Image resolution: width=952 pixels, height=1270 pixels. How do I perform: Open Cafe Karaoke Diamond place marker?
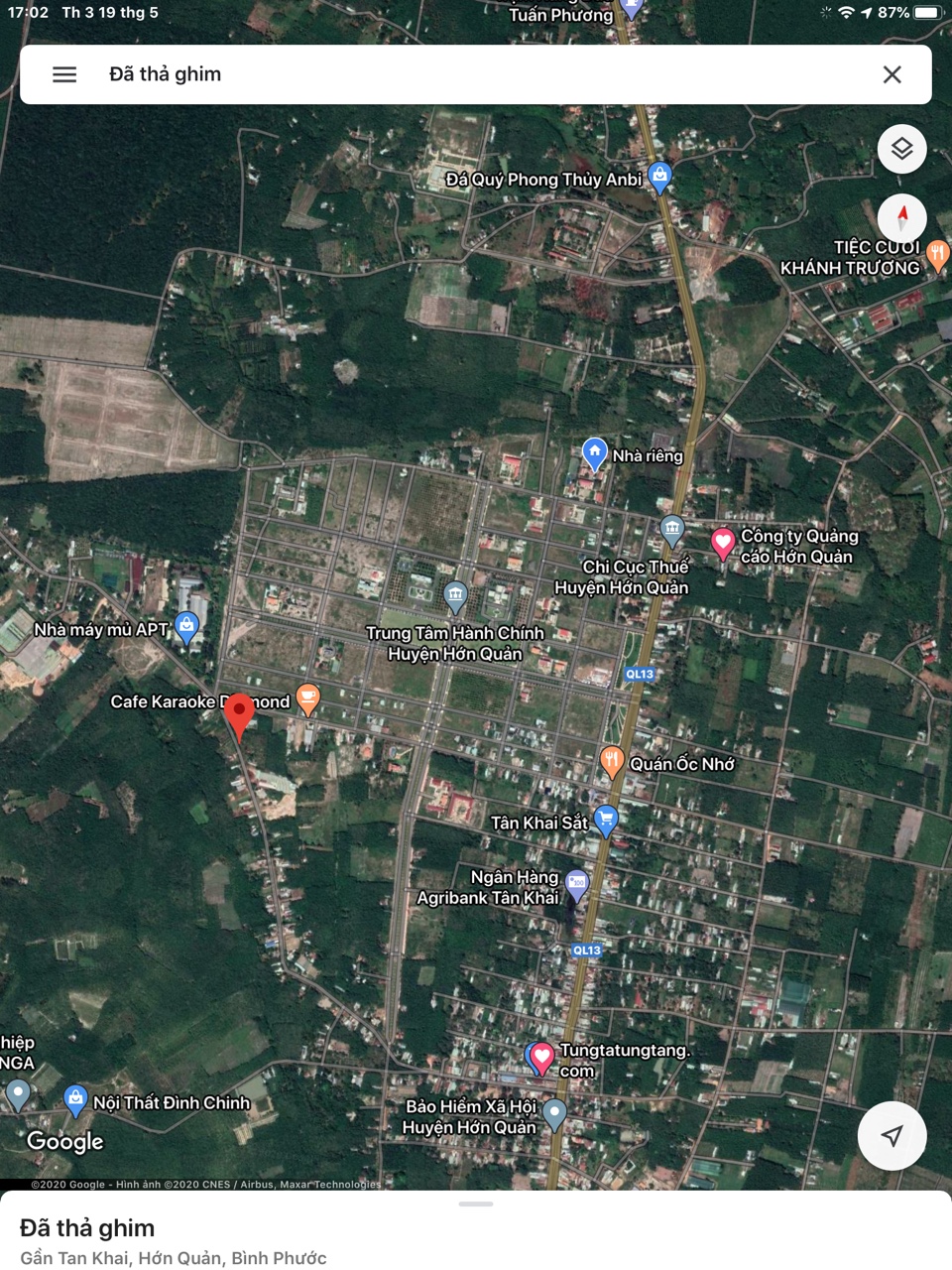click(308, 698)
